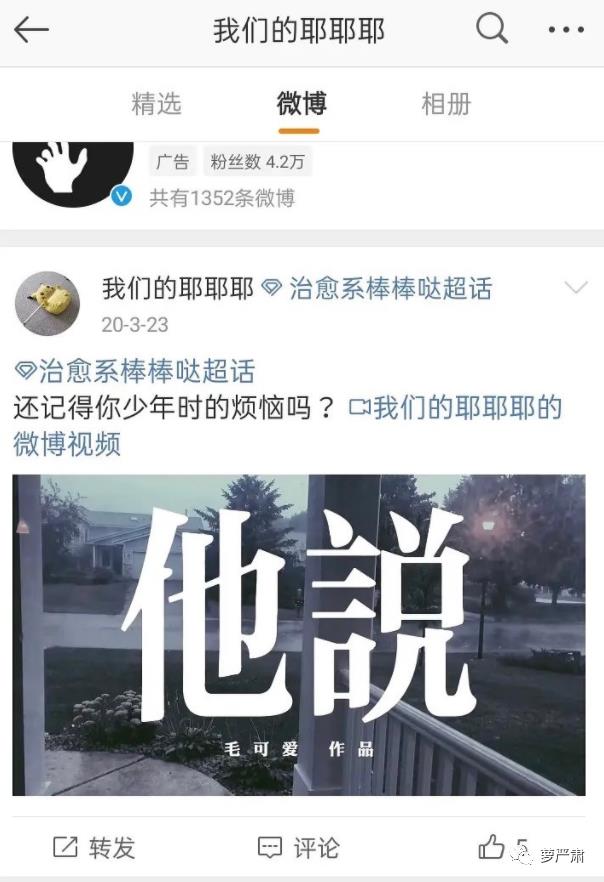Open the 治愈系棒棒哒超话 topic in the post text
The width and height of the screenshot is (604, 882).
(136, 372)
